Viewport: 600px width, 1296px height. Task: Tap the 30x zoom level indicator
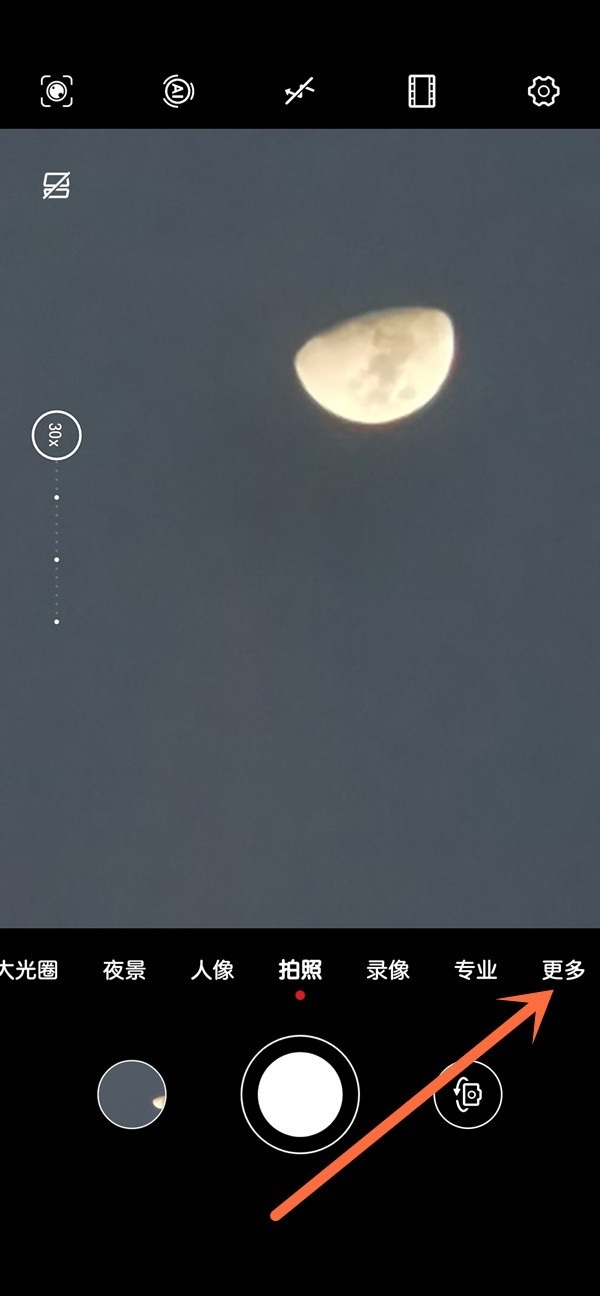coord(56,435)
